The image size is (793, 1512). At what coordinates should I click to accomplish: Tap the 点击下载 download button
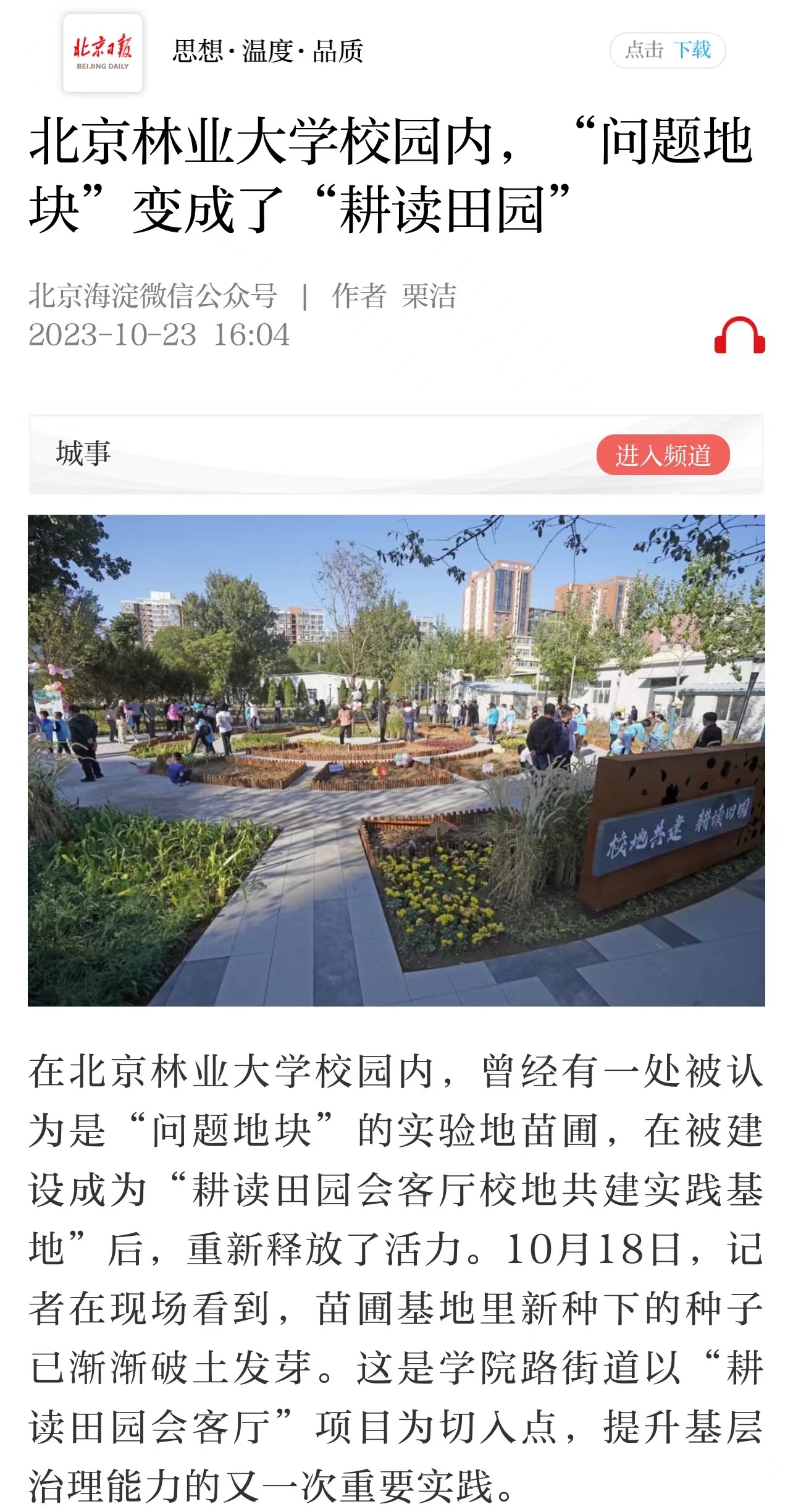click(x=667, y=50)
